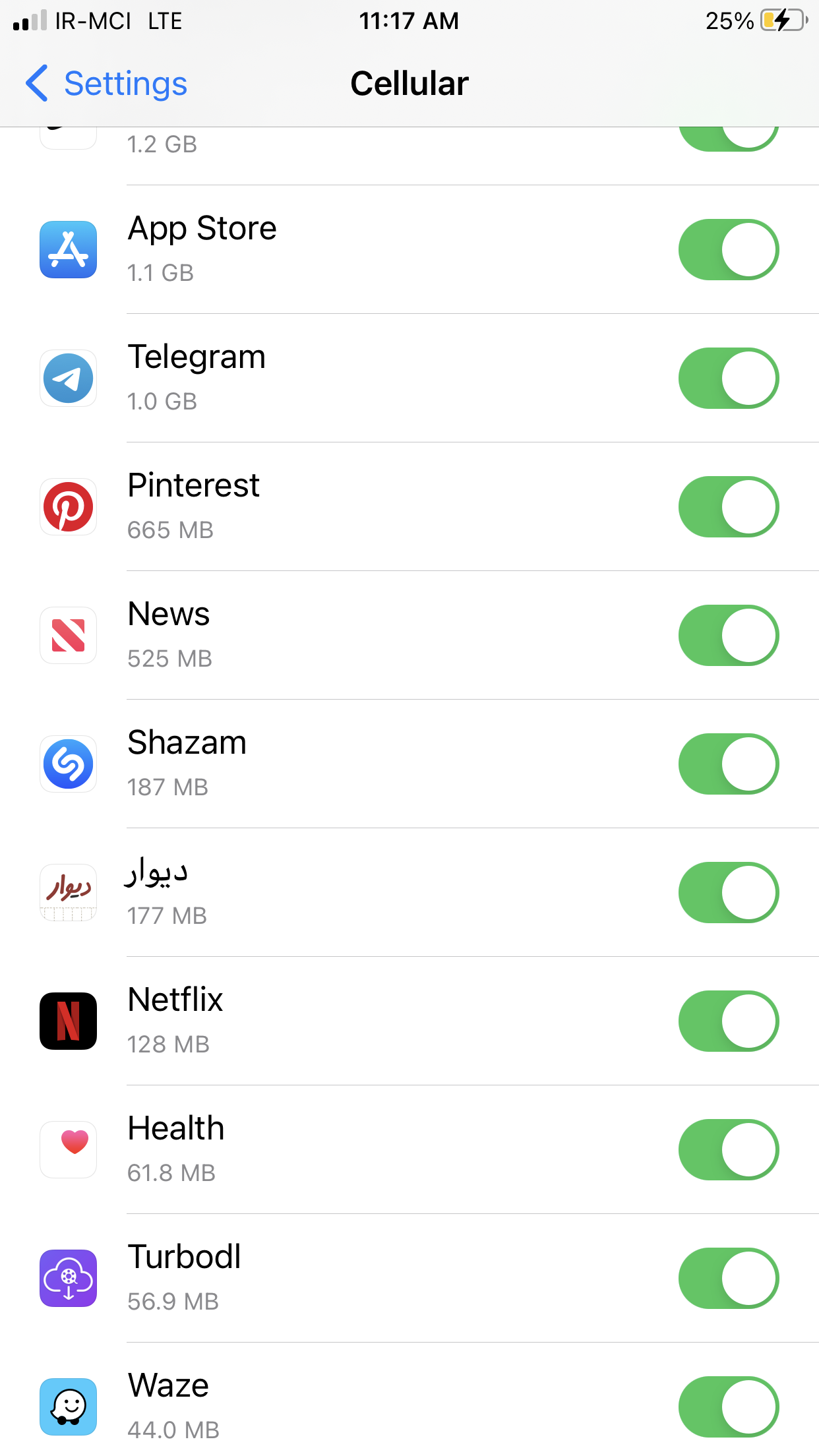The image size is (819, 1456).
Task: Disable cellular data for App Store
Action: (x=728, y=250)
